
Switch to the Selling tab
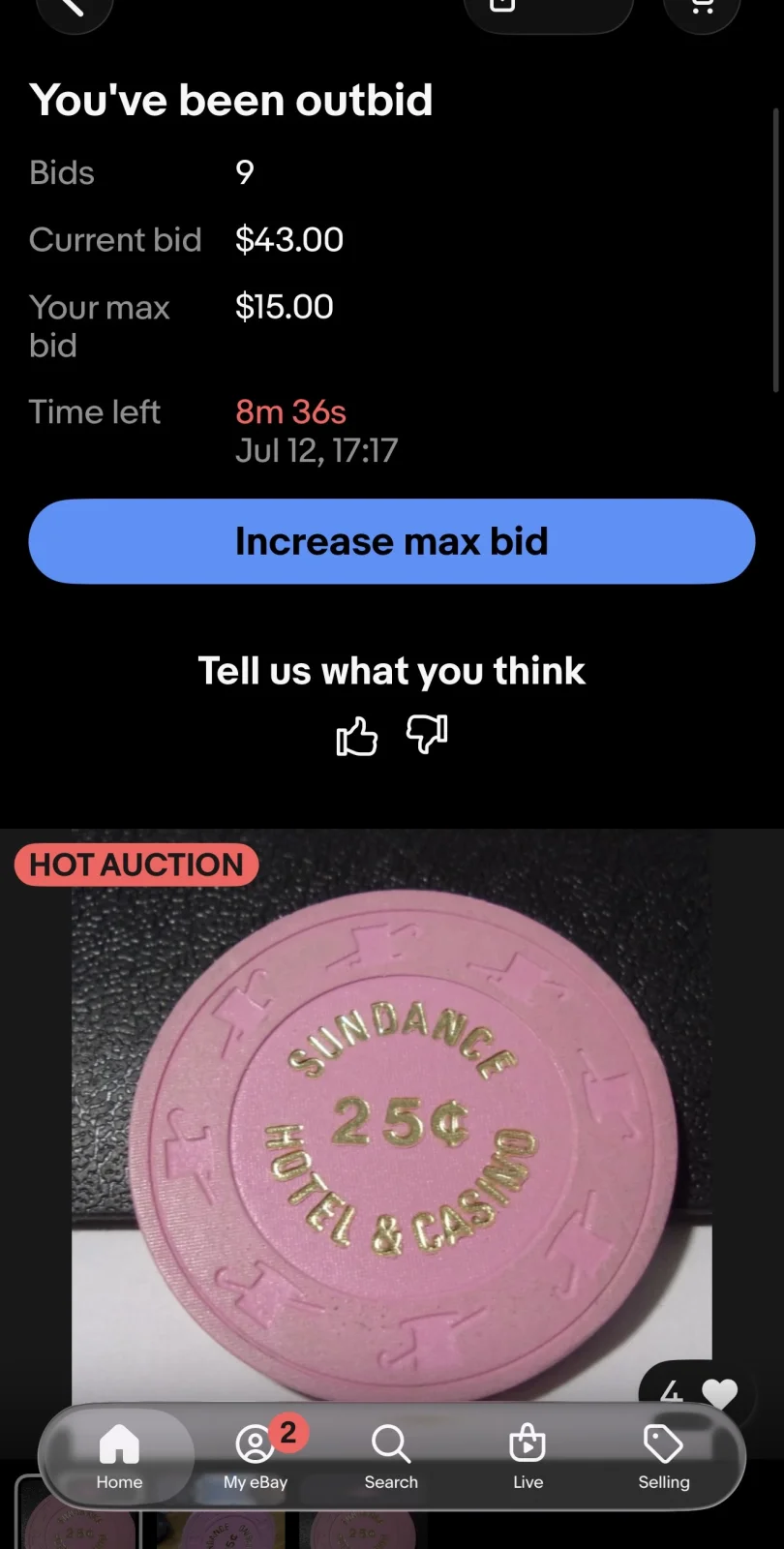point(664,1455)
